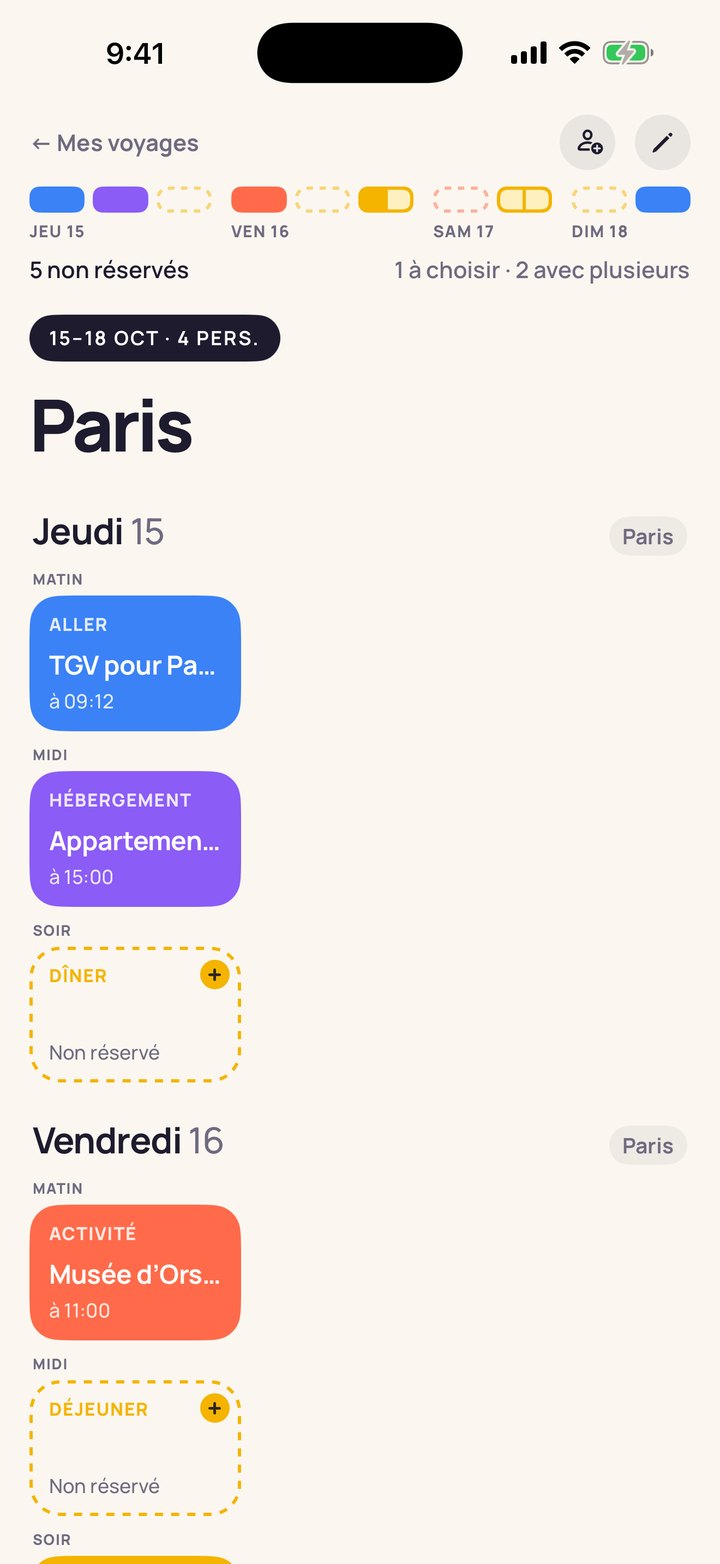Jump to the blue JEU 15 timeline pill
The height and width of the screenshot is (1564, 720).
point(57,199)
